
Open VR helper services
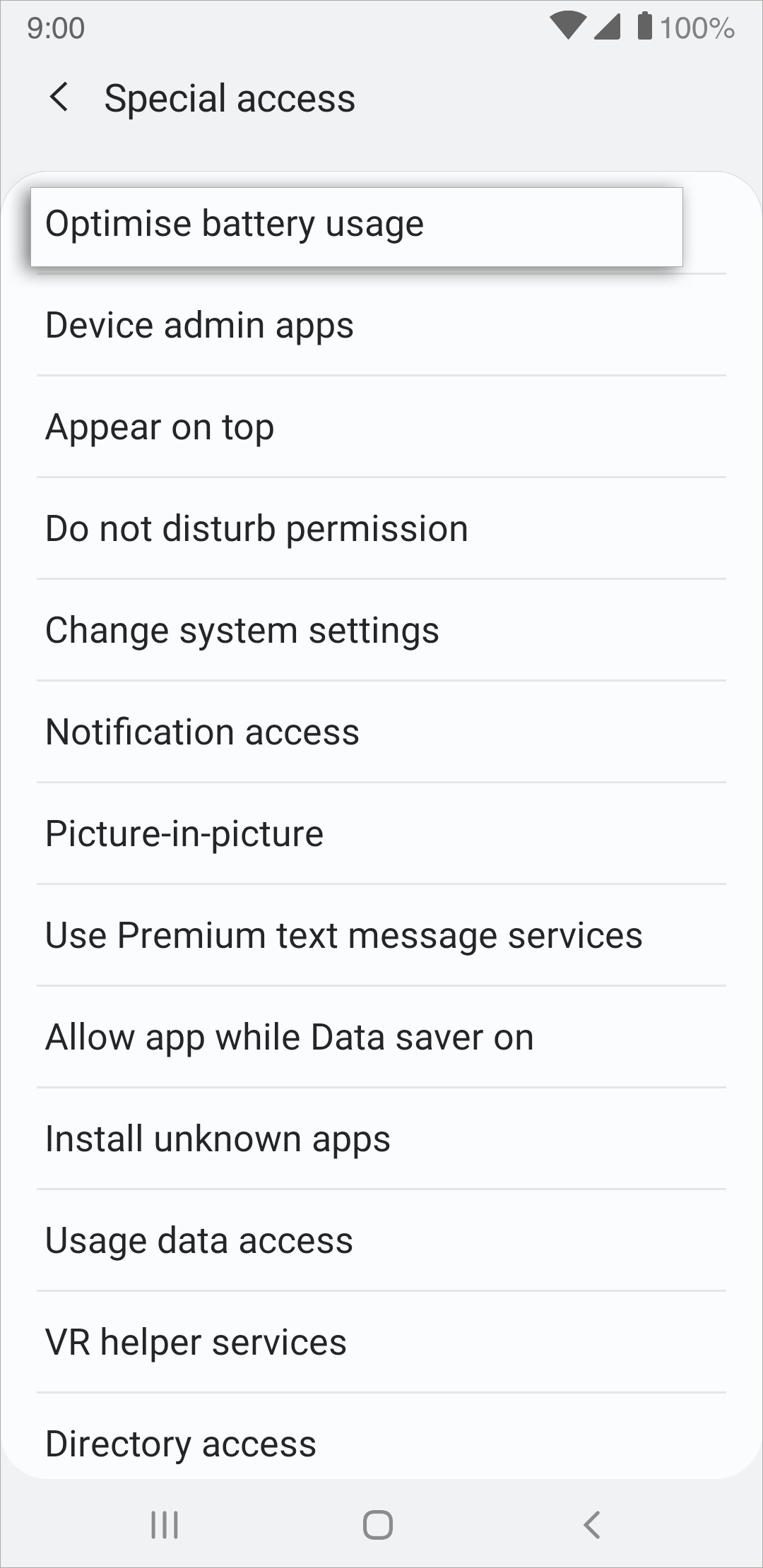coord(381,1342)
